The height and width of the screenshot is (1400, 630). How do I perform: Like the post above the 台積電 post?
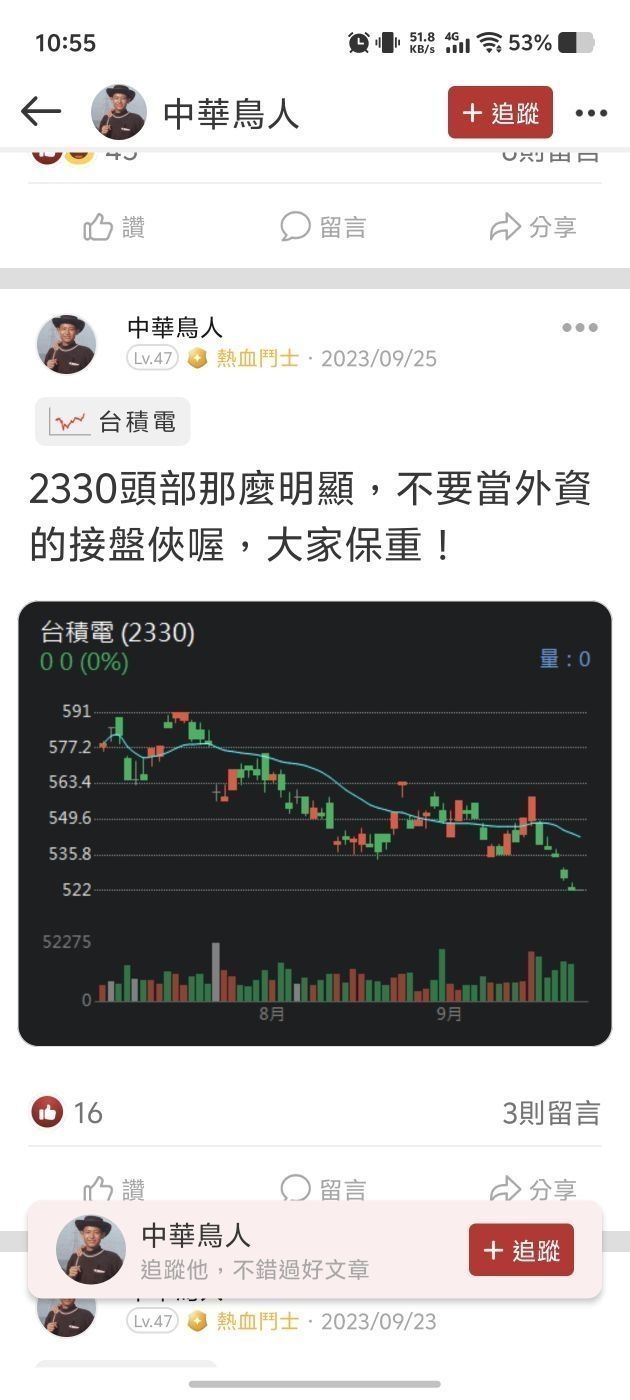click(x=114, y=228)
